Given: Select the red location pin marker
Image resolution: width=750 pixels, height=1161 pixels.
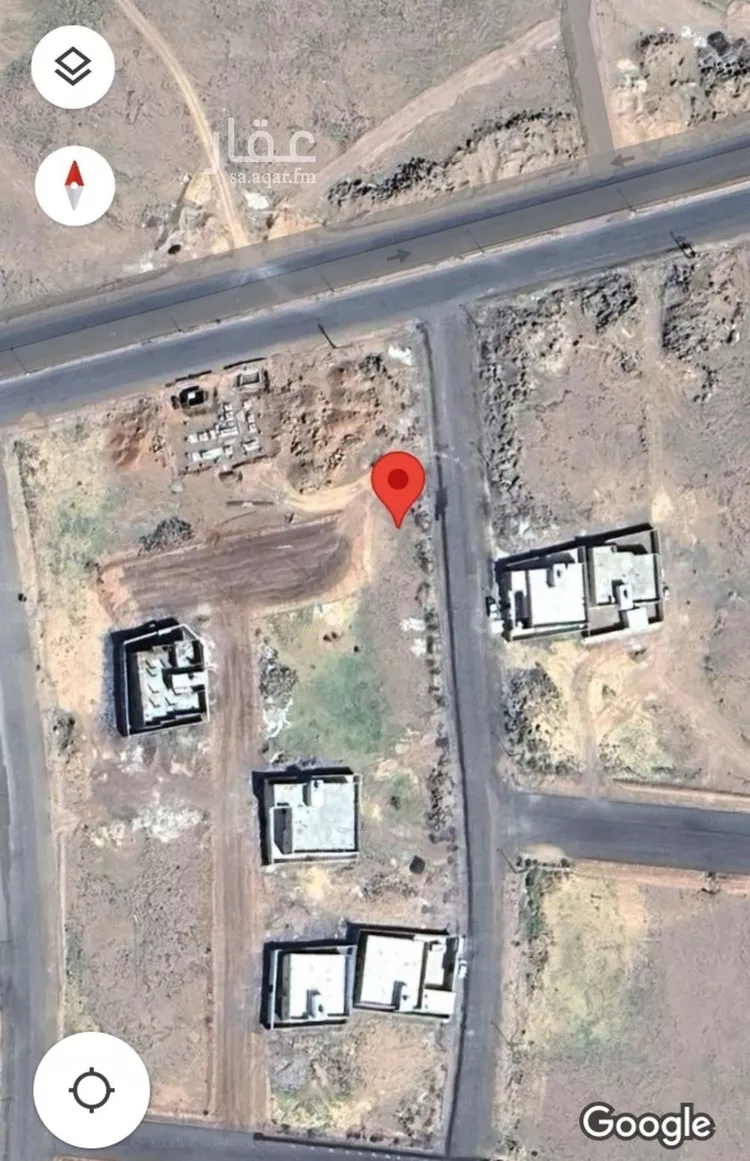Looking at the screenshot, I should pyautogui.click(x=398, y=483).
